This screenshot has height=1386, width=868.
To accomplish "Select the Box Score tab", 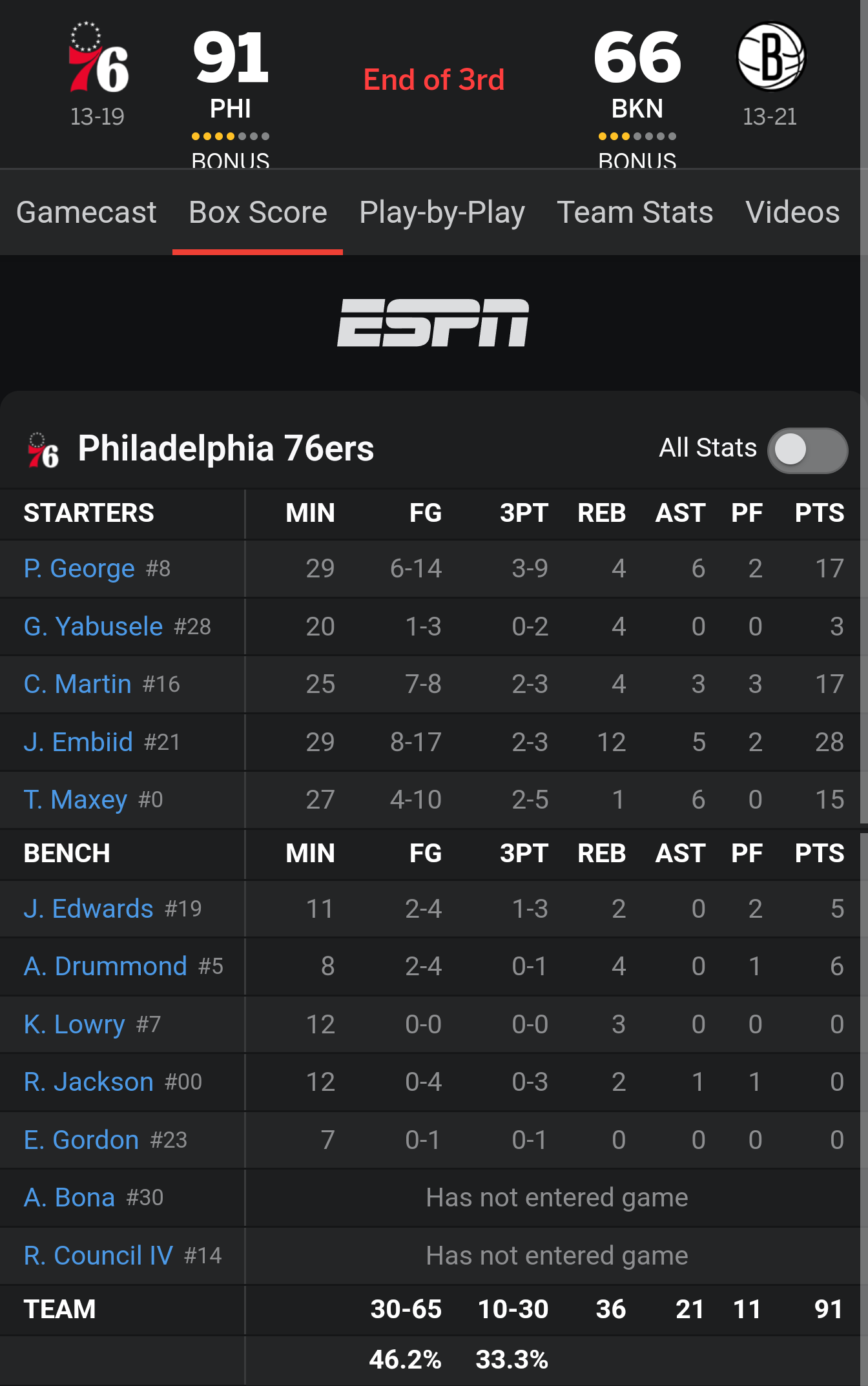I will (258, 212).
